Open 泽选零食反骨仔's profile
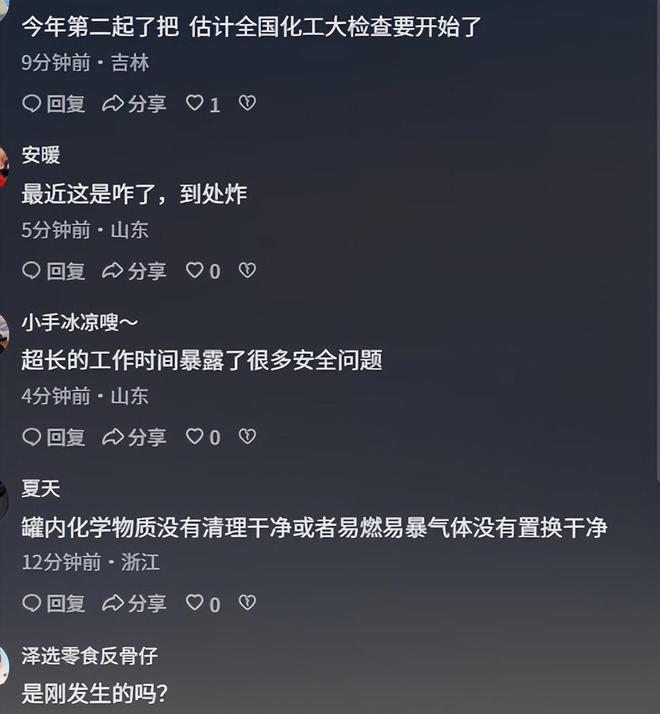Image resolution: width=660 pixels, height=714 pixels. pyautogui.click(x=89, y=656)
